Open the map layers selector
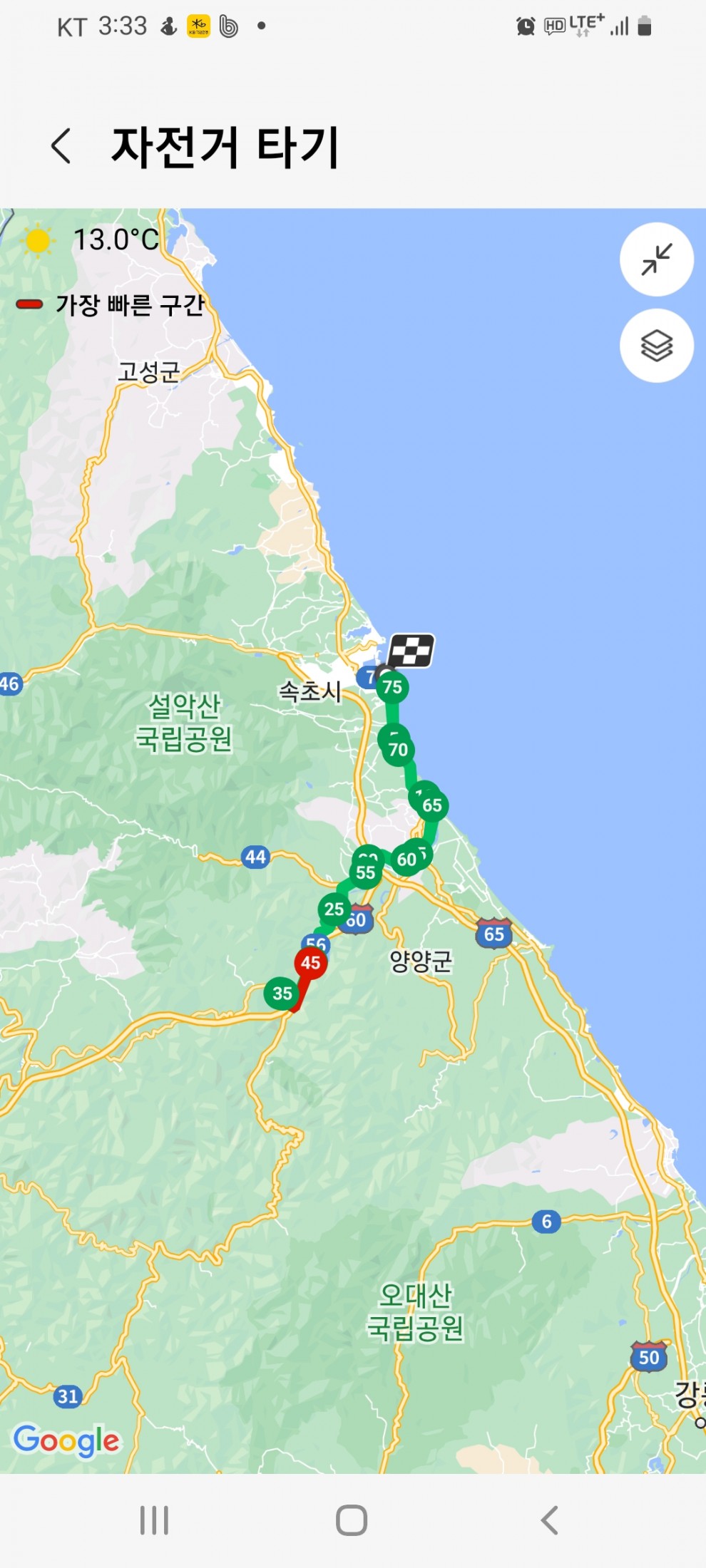 pyautogui.click(x=656, y=346)
